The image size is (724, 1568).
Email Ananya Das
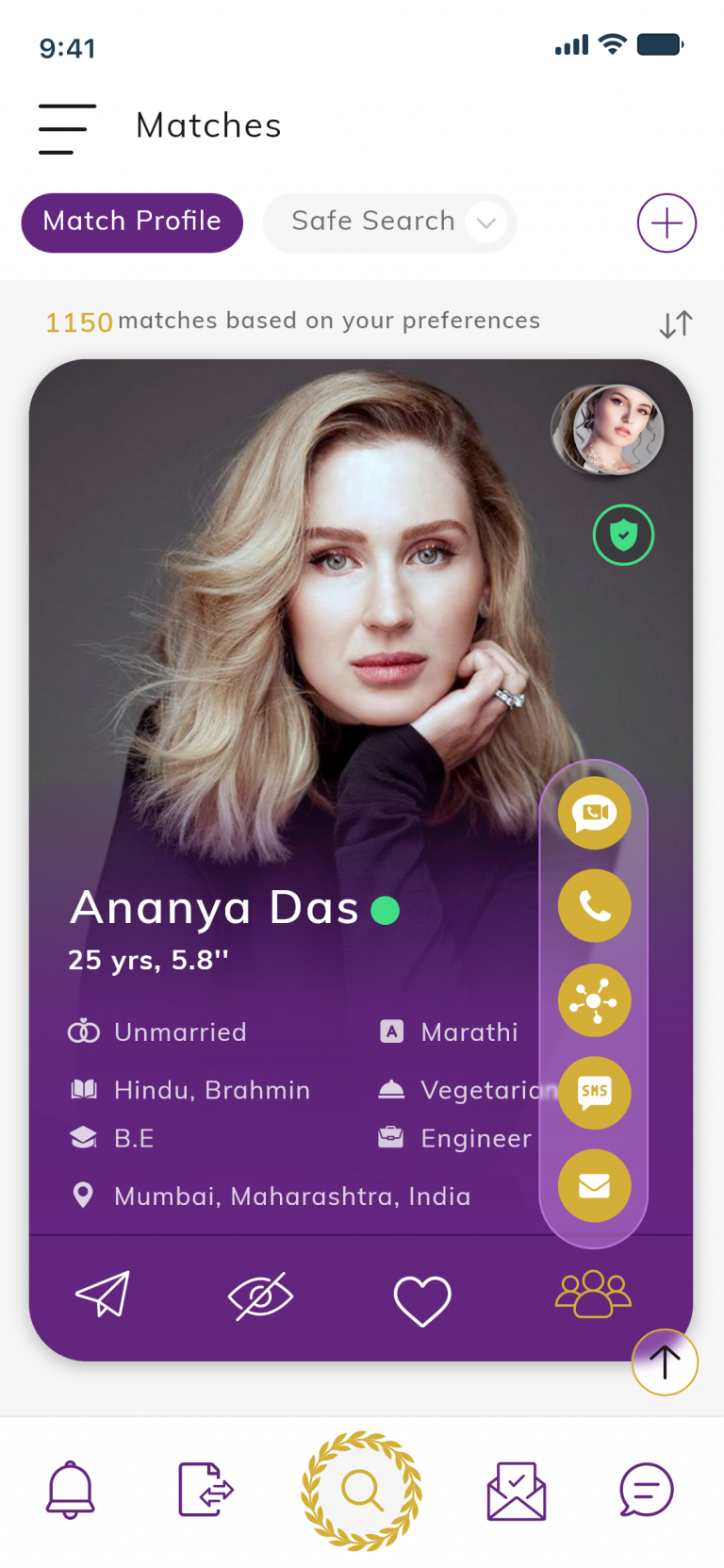click(x=594, y=1186)
